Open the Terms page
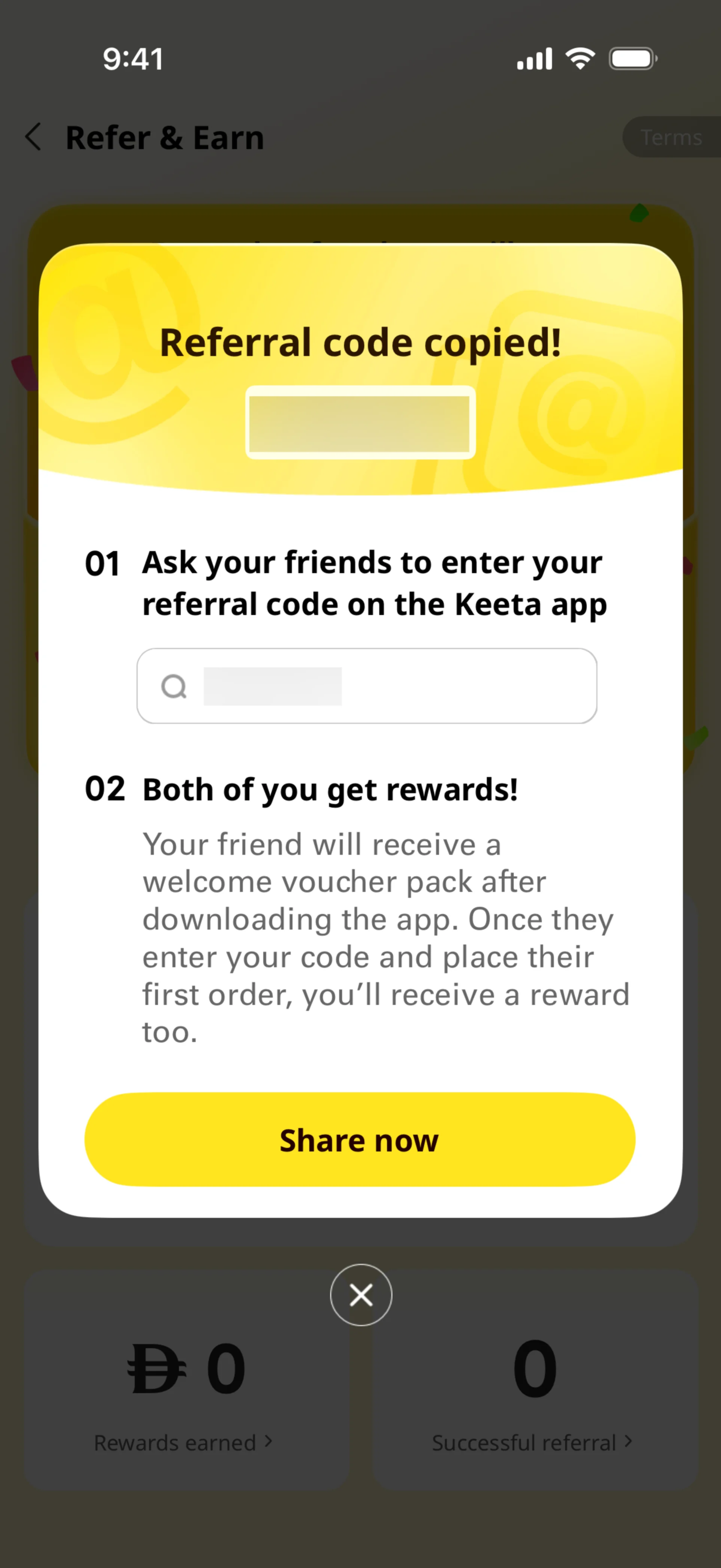The height and width of the screenshot is (1568, 721). point(671,137)
